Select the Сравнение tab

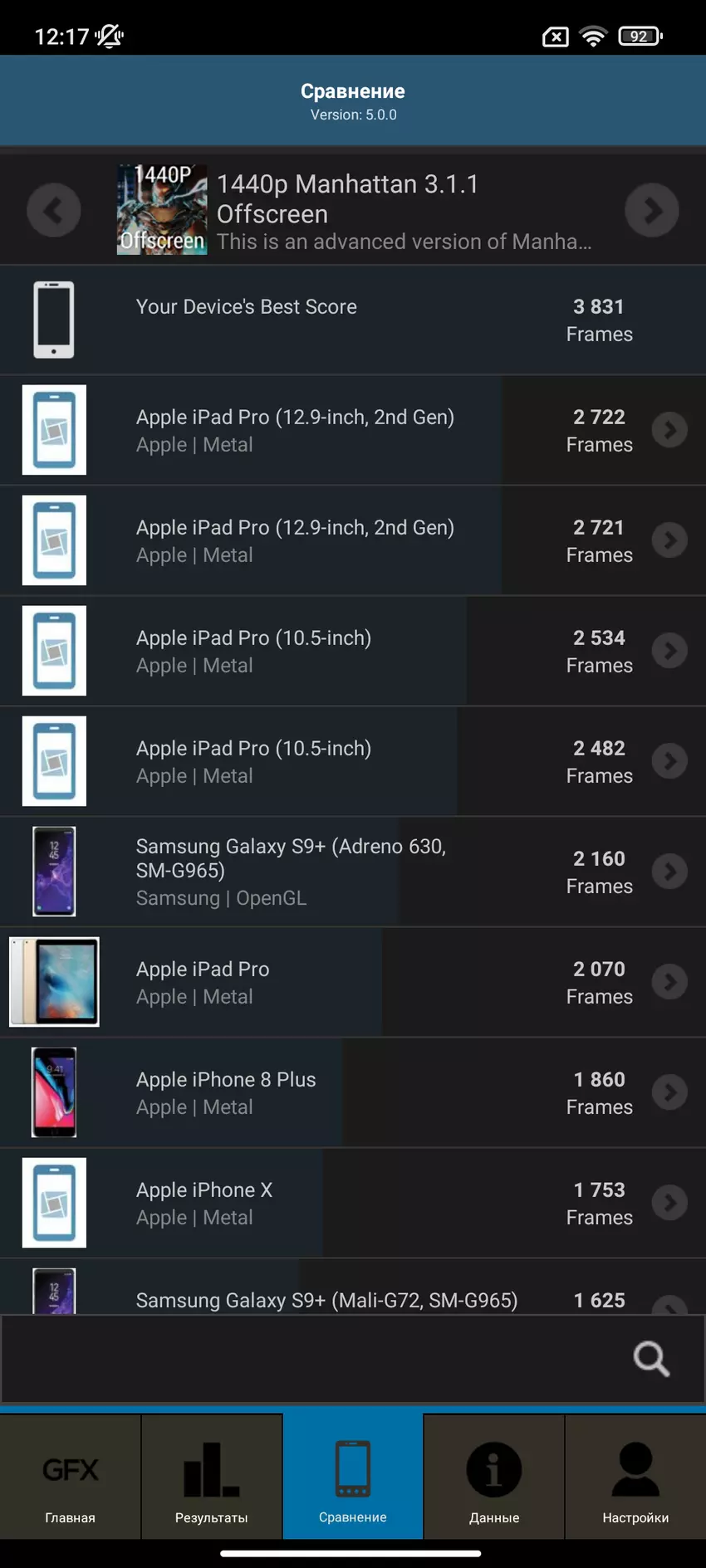[x=353, y=1478]
